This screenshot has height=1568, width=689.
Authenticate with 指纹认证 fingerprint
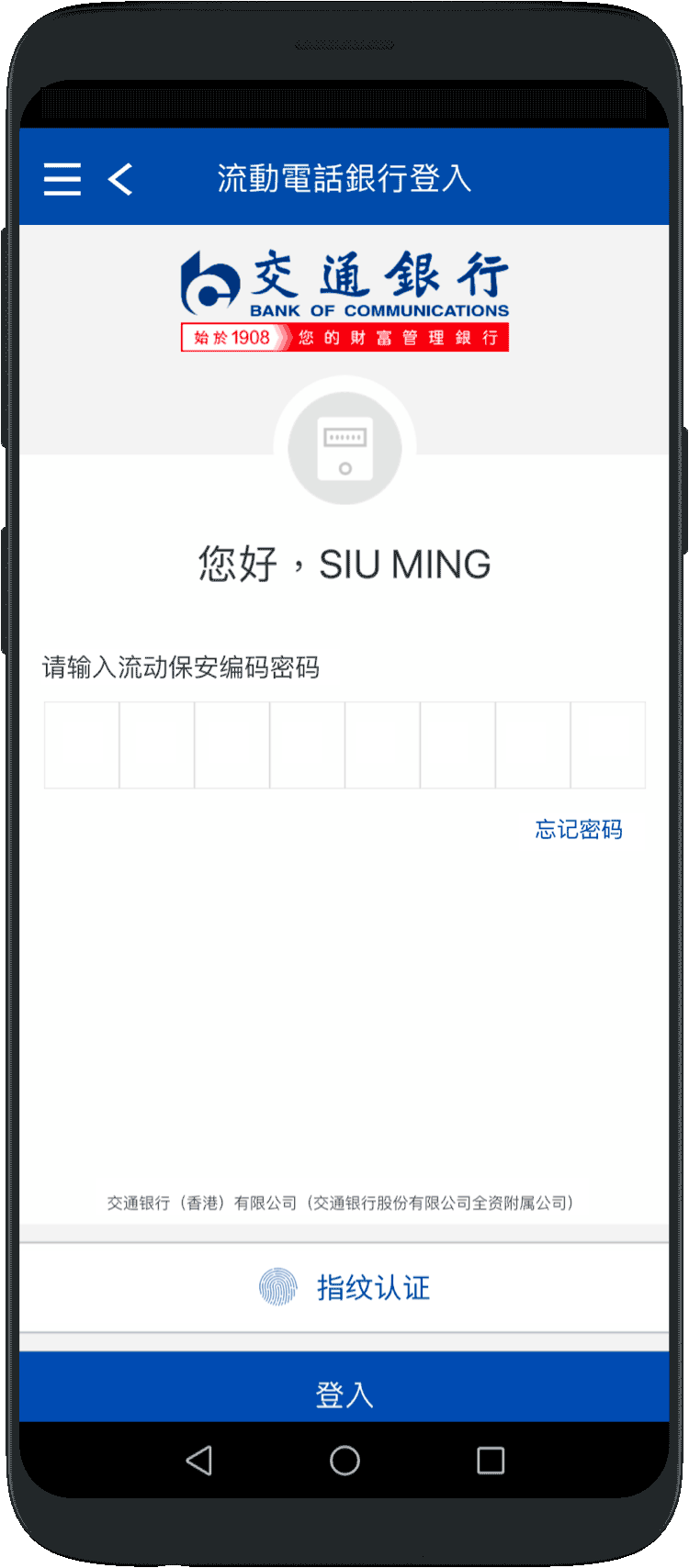pos(344,1287)
